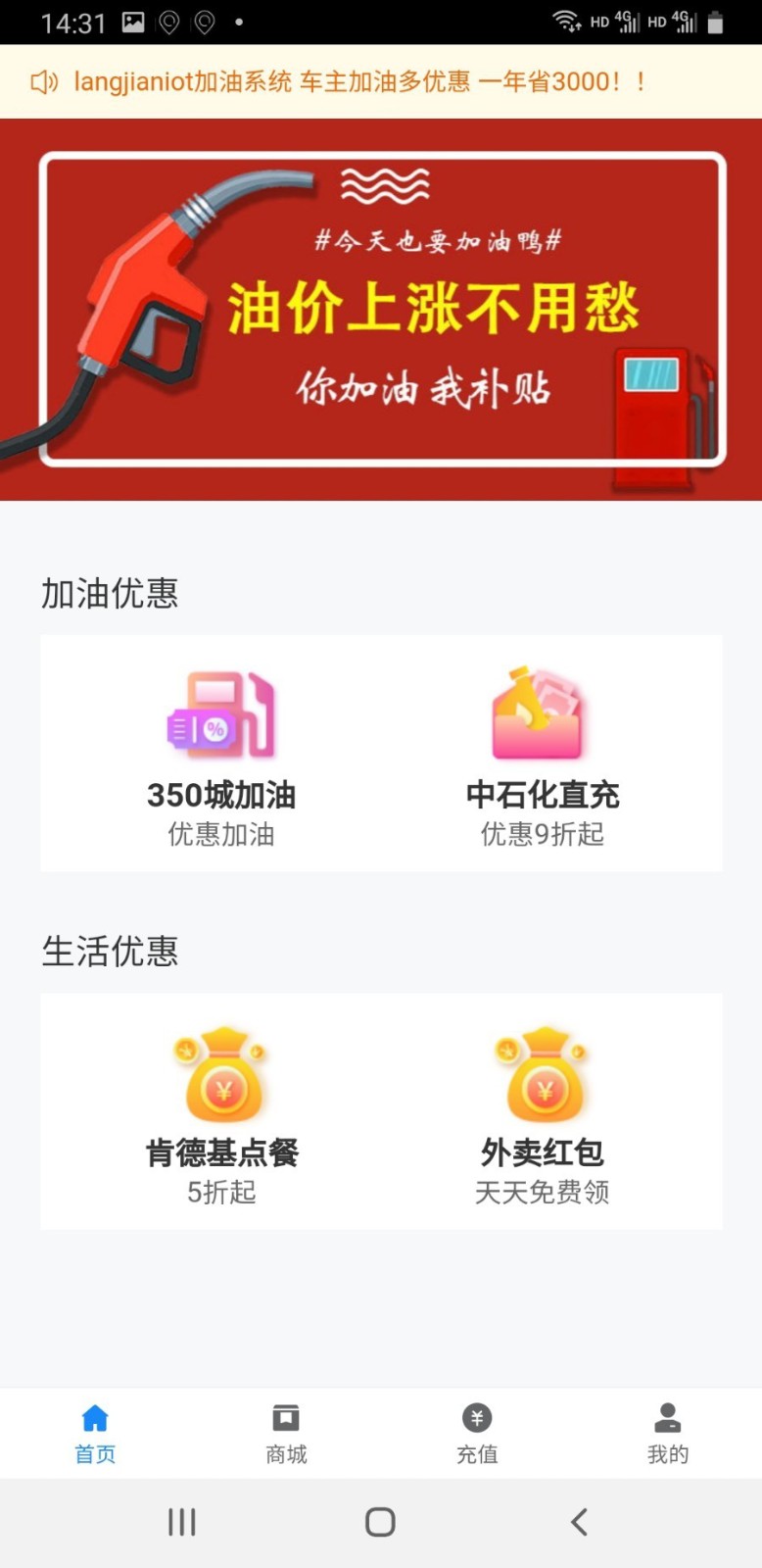Tap the system back button
Image resolution: width=762 pixels, height=1568 pixels.
pos(579,1522)
